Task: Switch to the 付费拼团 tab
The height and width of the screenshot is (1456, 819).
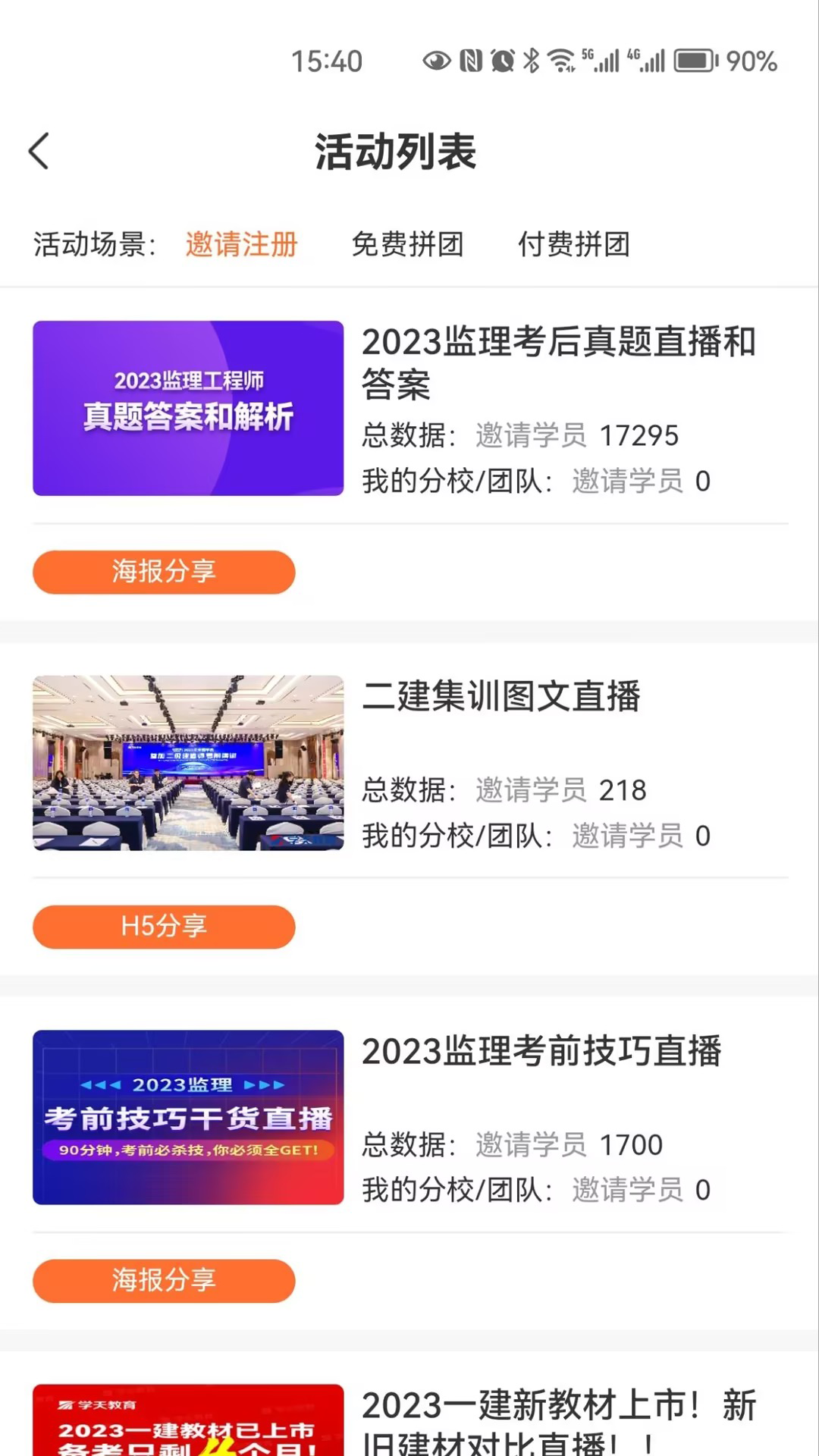Action: click(x=573, y=244)
